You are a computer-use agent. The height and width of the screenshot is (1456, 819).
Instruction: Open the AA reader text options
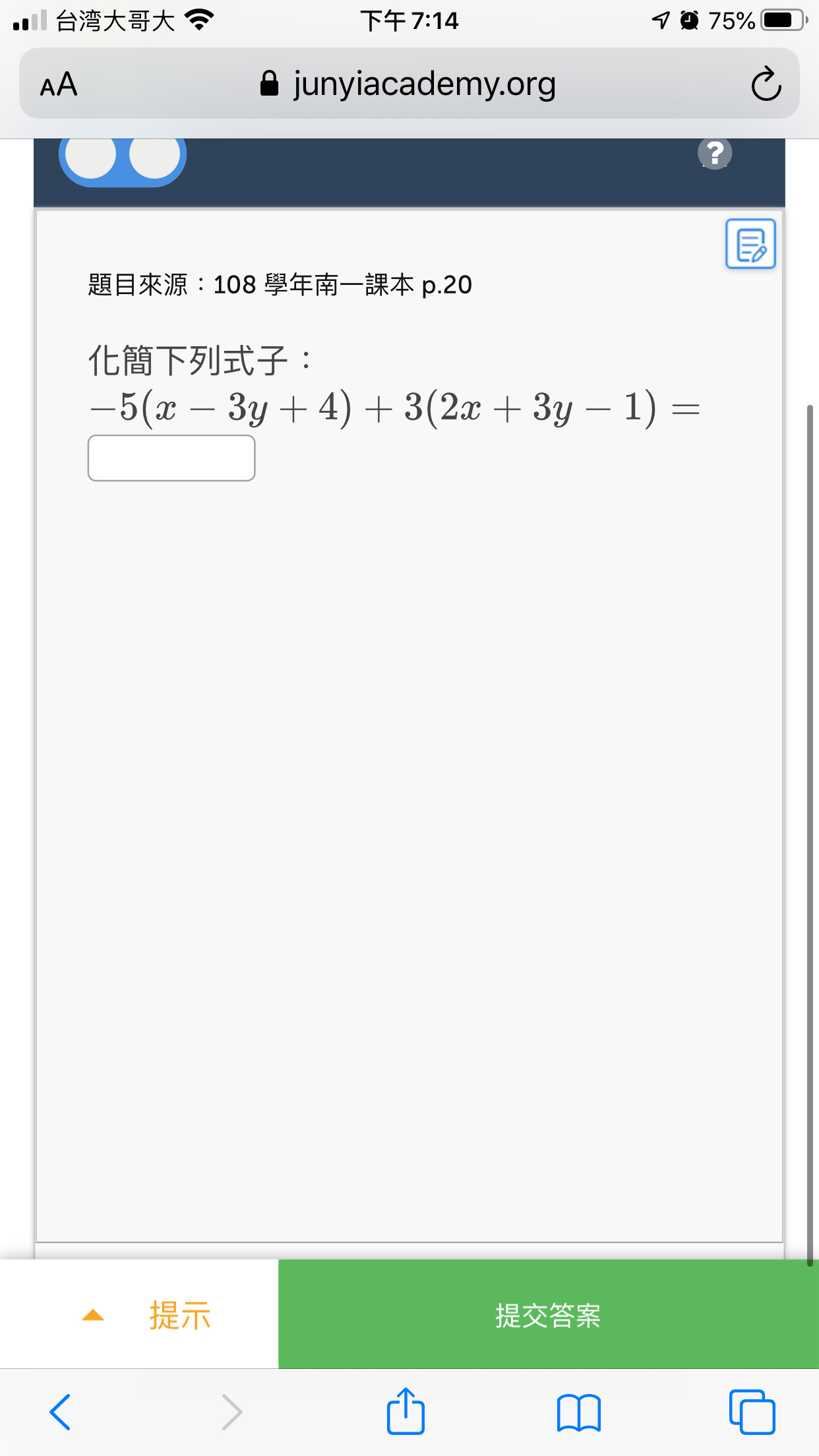pyautogui.click(x=59, y=84)
